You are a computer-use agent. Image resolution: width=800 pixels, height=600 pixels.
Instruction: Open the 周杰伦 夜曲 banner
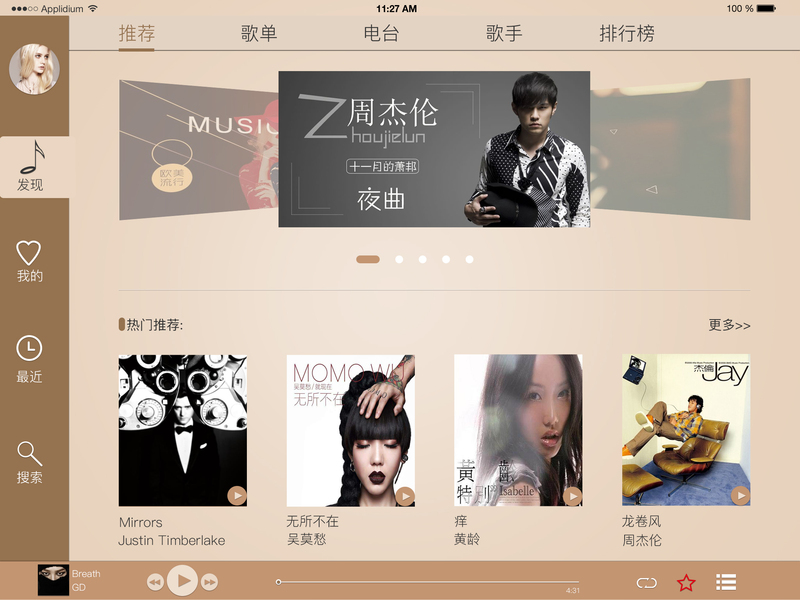pyautogui.click(x=434, y=149)
